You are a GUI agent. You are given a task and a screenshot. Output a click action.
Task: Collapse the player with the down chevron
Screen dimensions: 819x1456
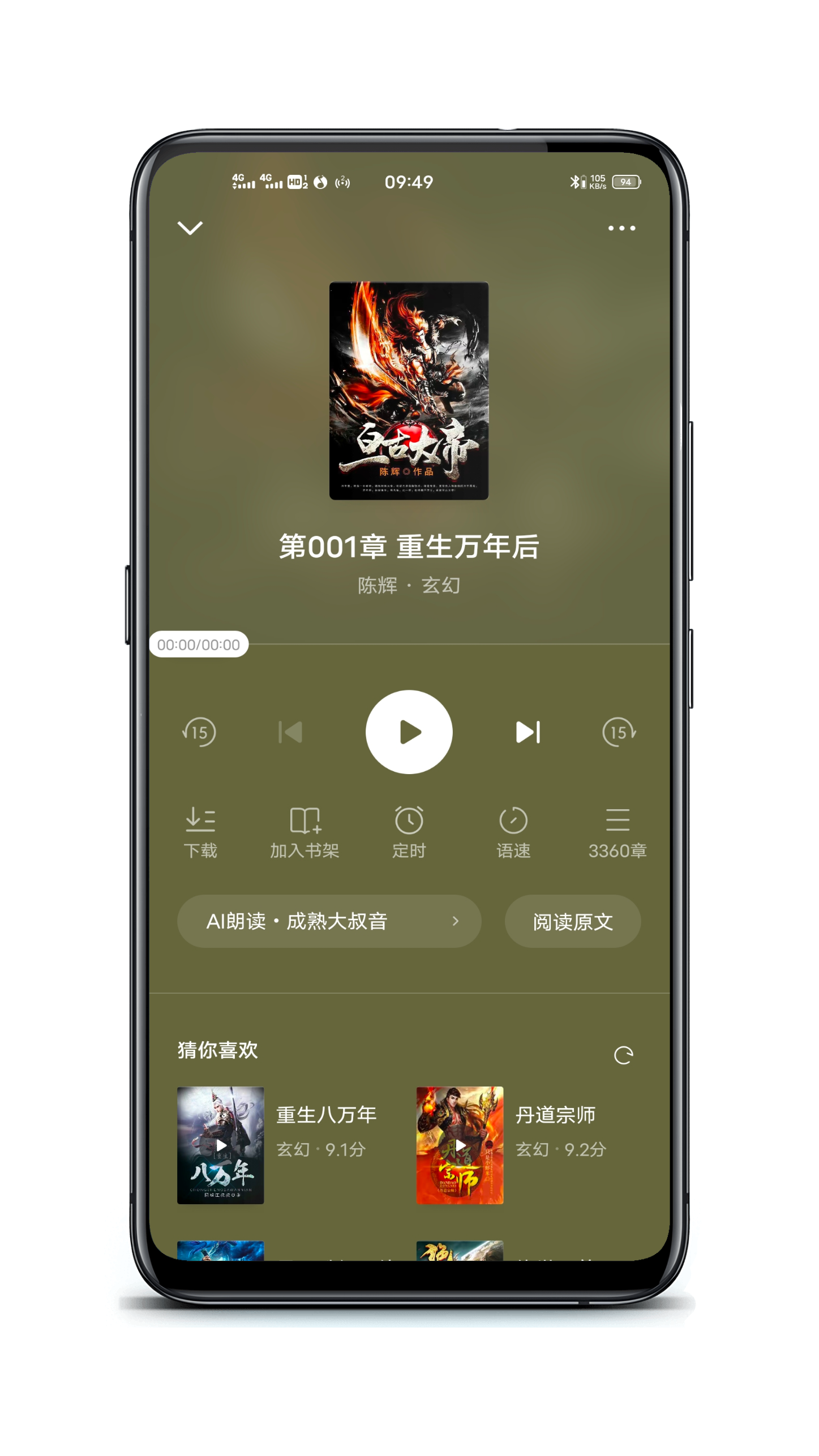[x=190, y=227]
